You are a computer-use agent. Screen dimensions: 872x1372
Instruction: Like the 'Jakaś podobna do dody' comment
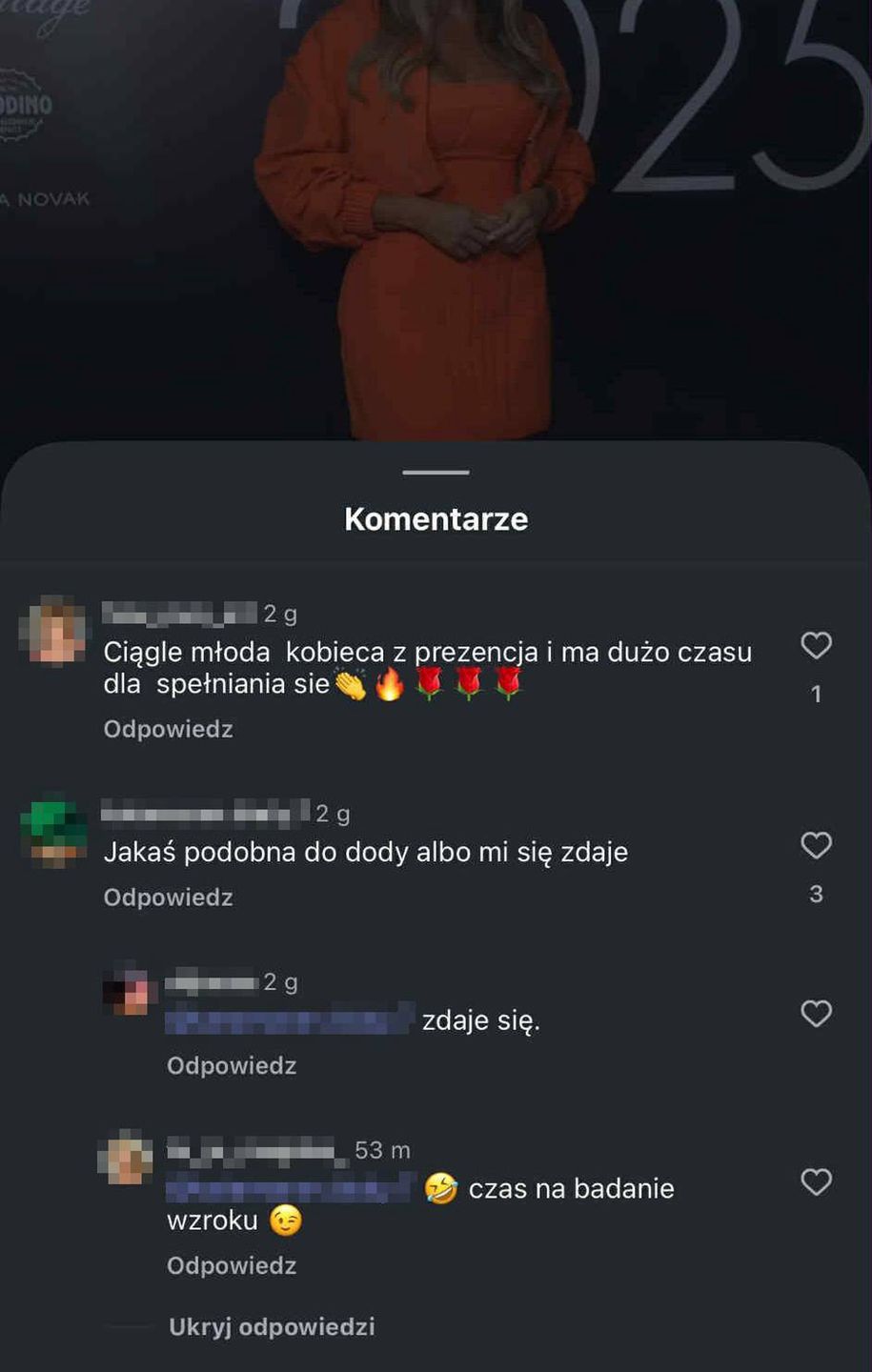pos(816,845)
